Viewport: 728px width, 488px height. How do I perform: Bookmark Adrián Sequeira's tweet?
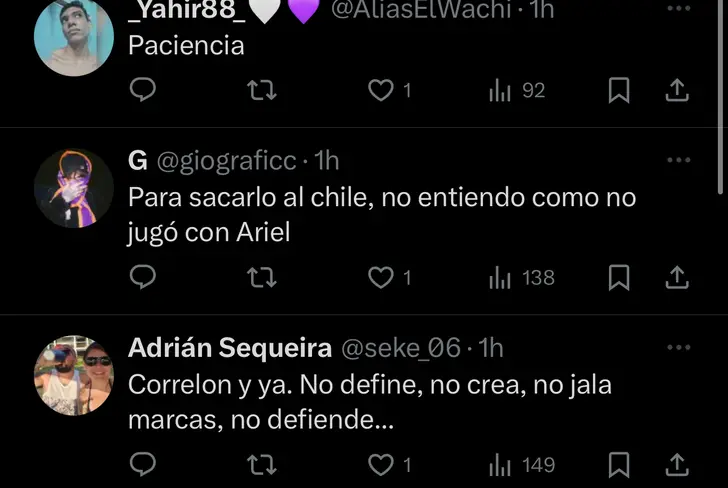pyautogui.click(x=619, y=465)
